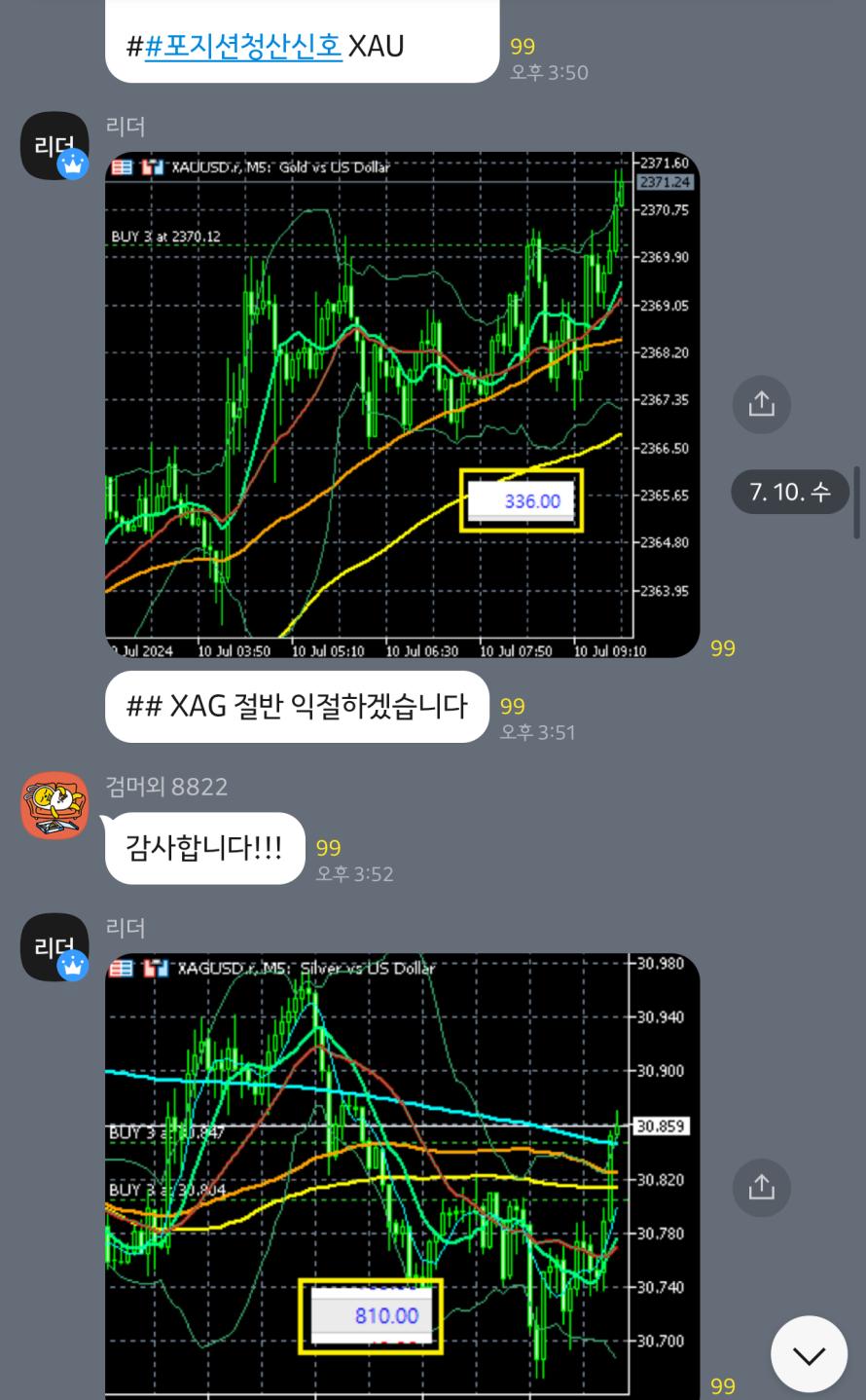
Task: Open 리더's profile picture above the gold chart
Action: [54, 146]
